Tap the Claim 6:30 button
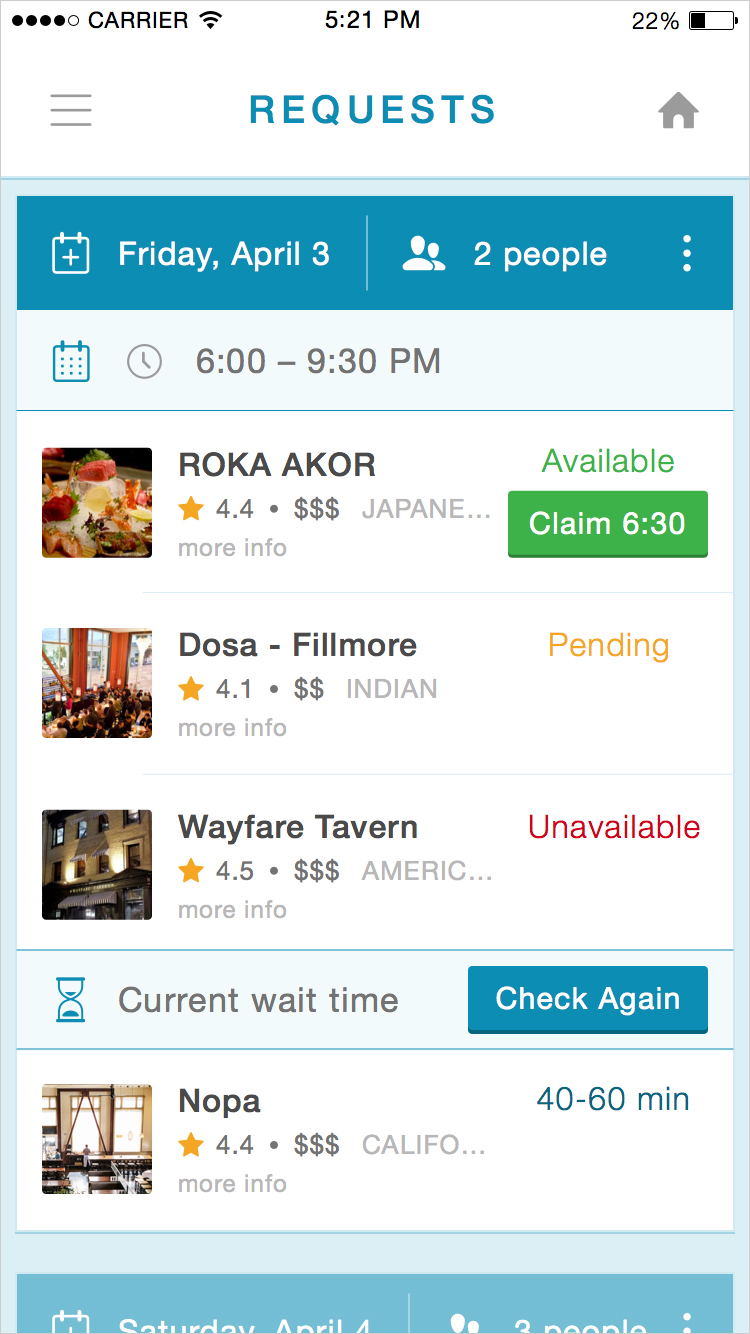 pyautogui.click(x=608, y=523)
